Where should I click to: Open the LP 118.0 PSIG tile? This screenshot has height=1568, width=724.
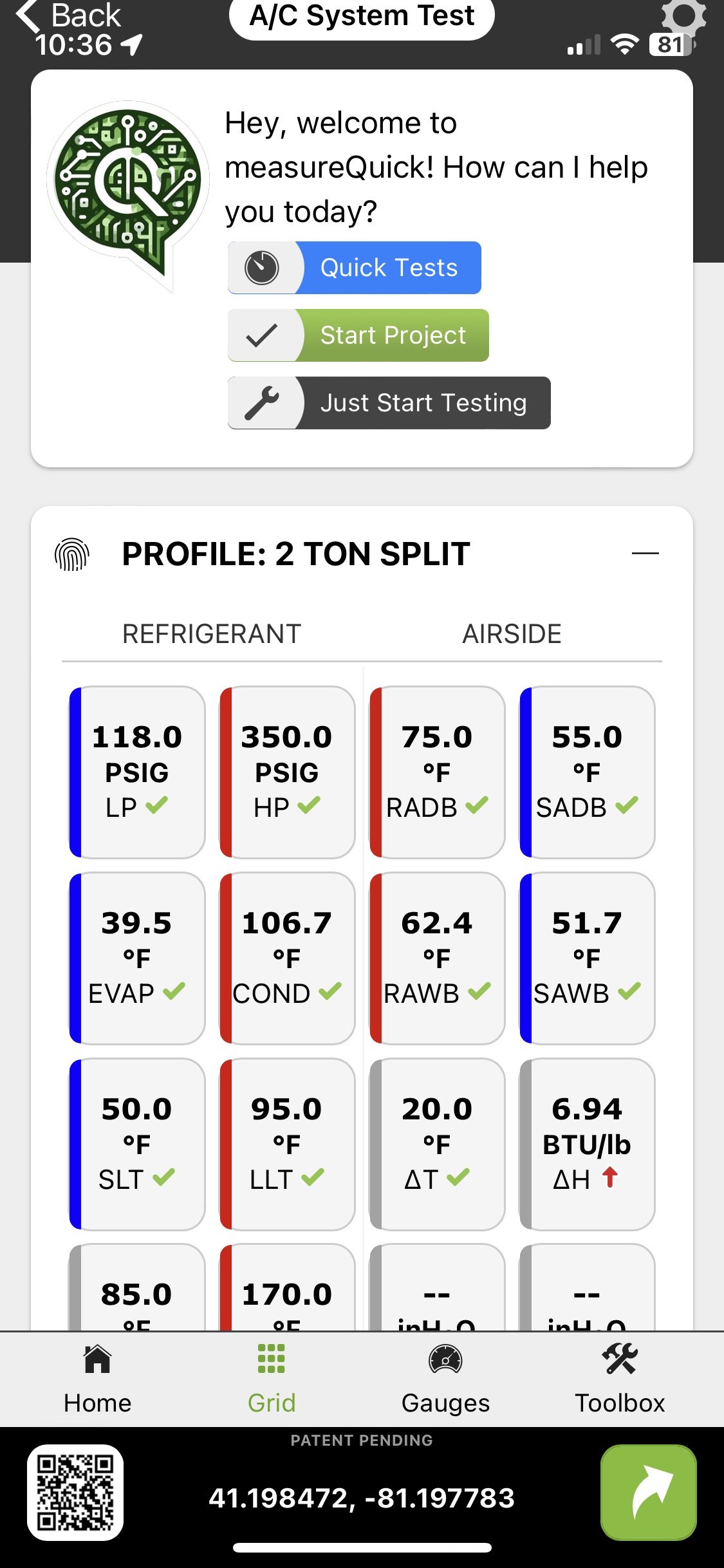pyautogui.click(x=137, y=772)
